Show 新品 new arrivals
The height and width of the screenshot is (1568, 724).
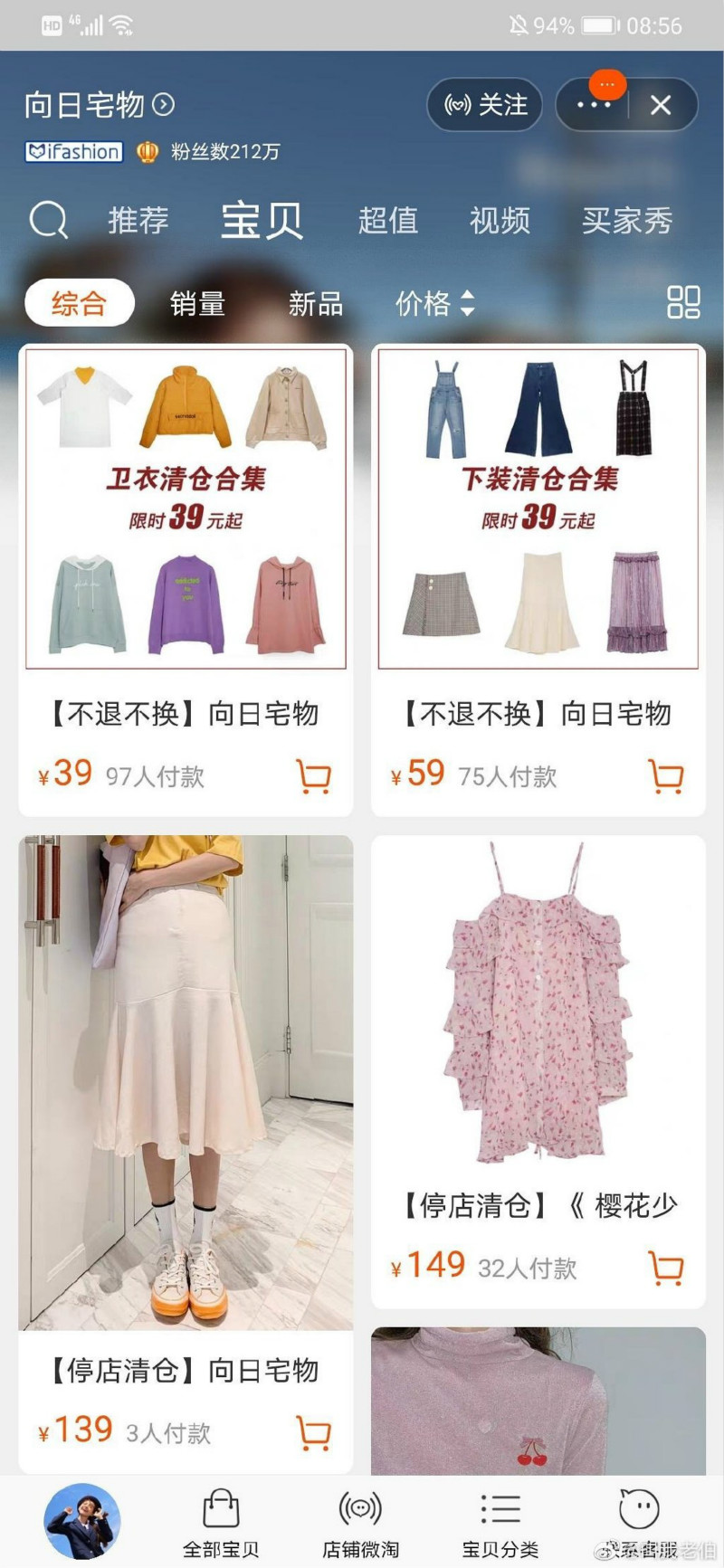[x=315, y=303]
